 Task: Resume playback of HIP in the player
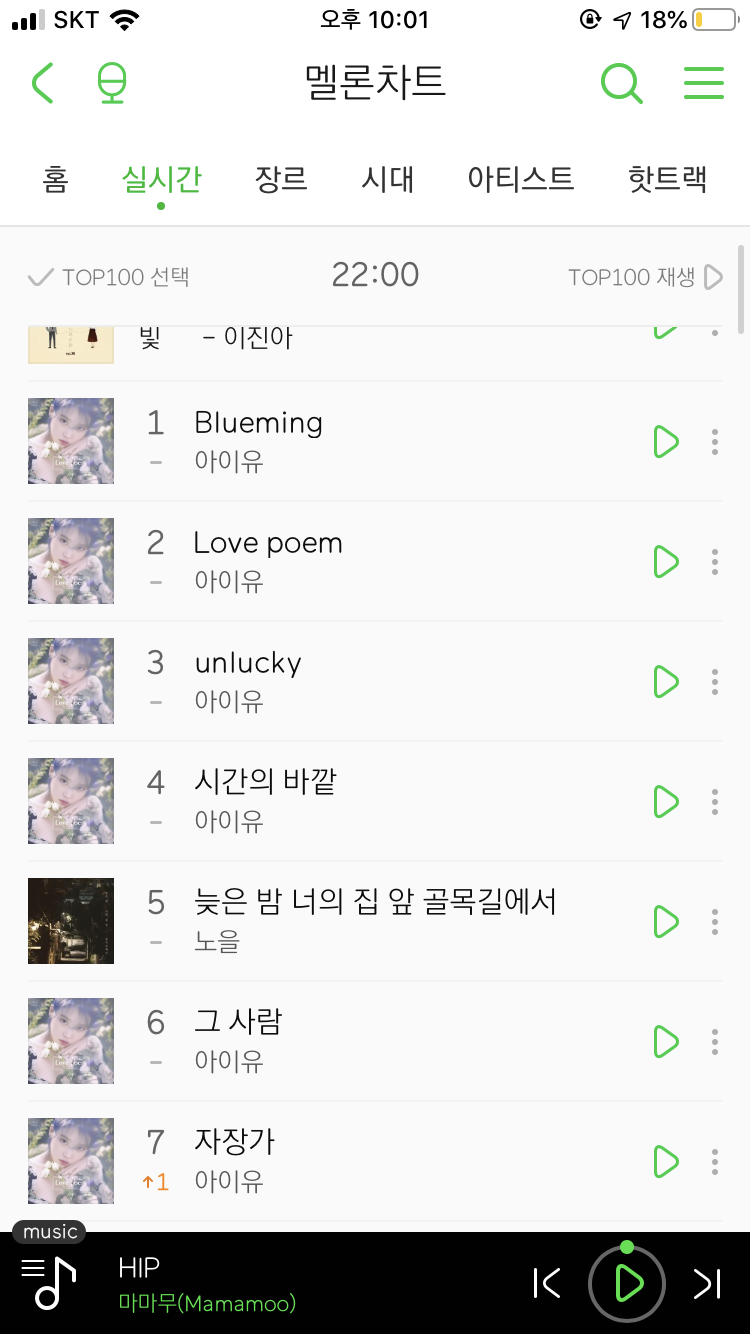click(x=627, y=1283)
